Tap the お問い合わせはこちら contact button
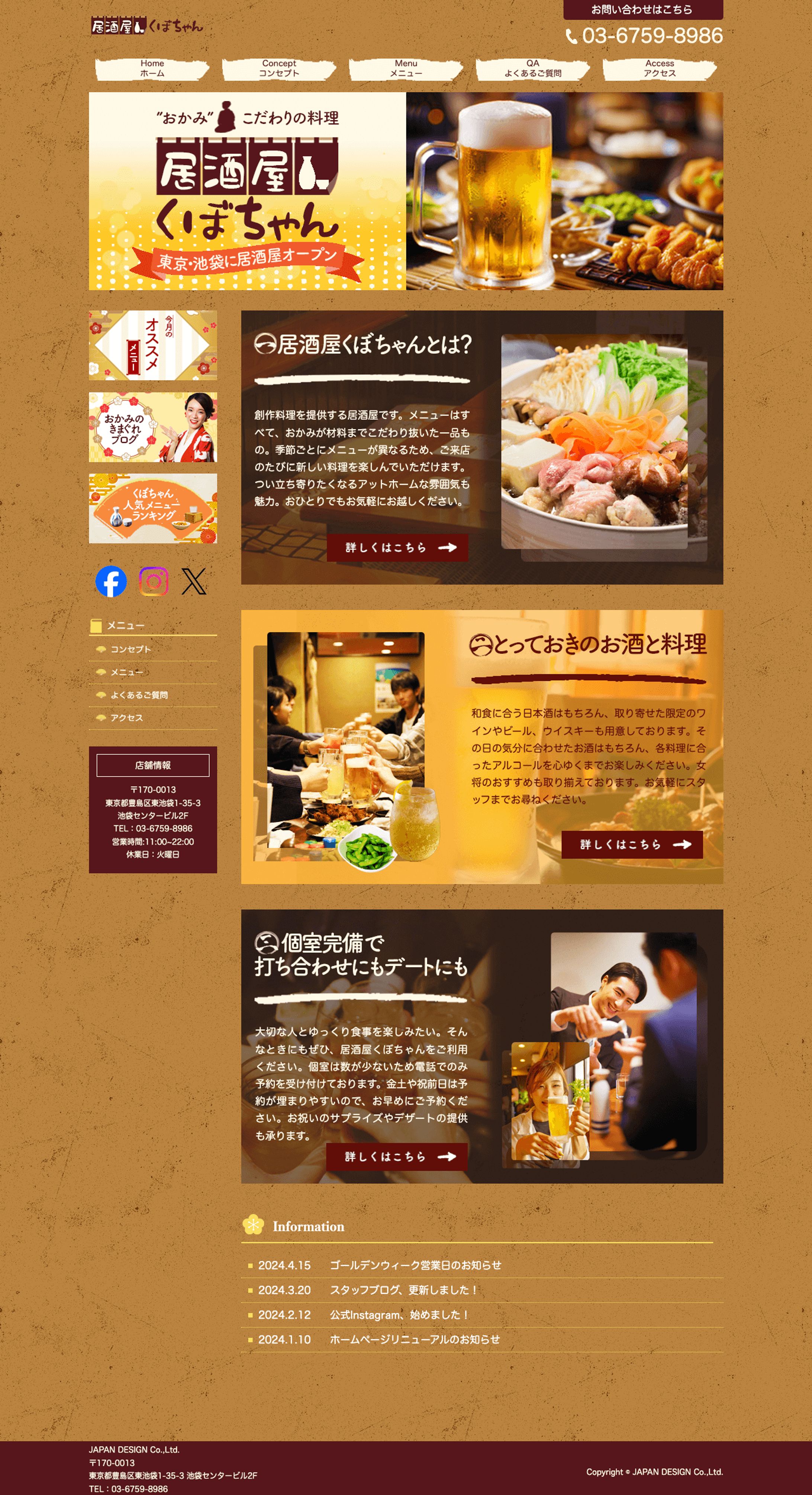This screenshot has width=812, height=1495. point(642,10)
